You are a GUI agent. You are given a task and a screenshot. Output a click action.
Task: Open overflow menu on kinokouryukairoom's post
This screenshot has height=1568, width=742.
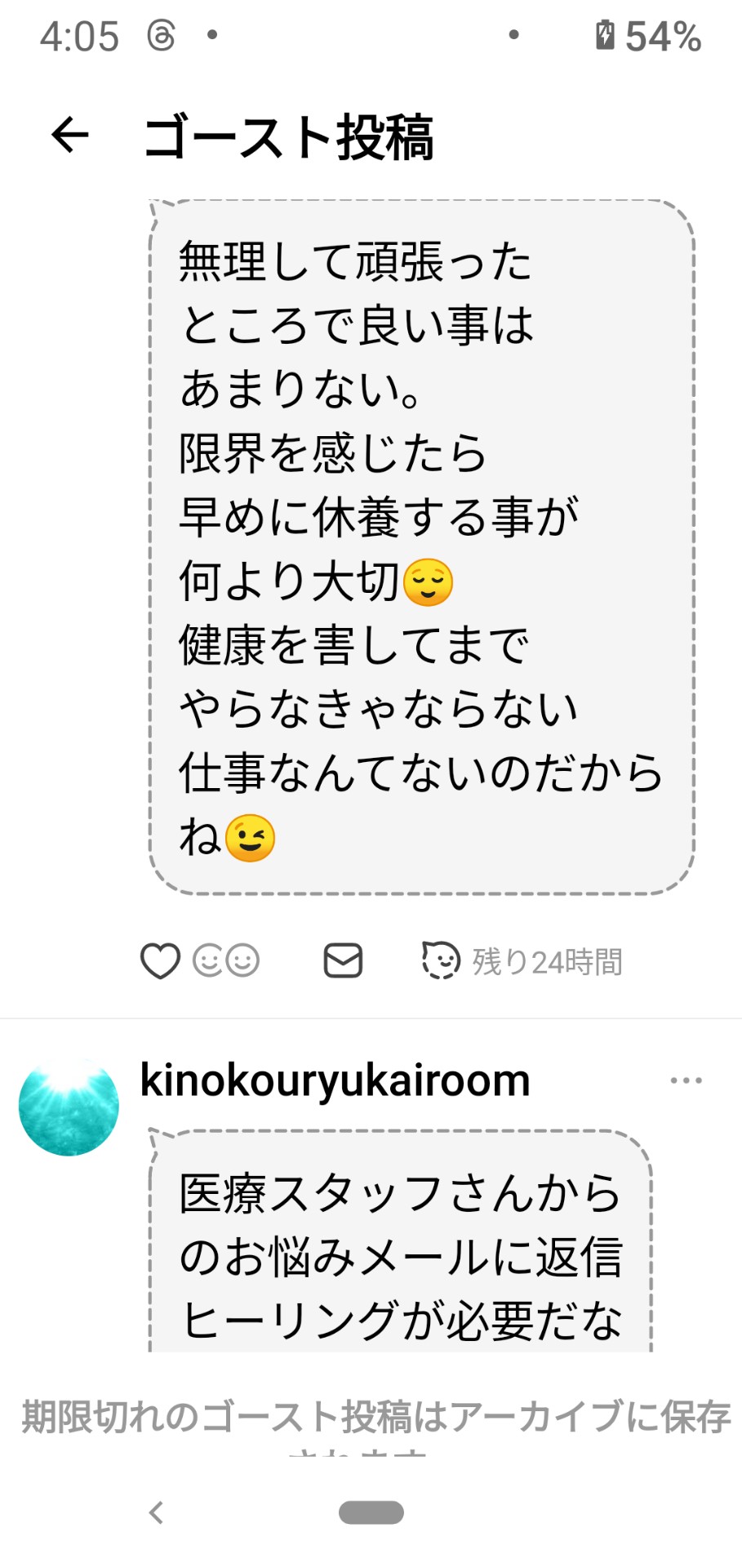(685, 1080)
